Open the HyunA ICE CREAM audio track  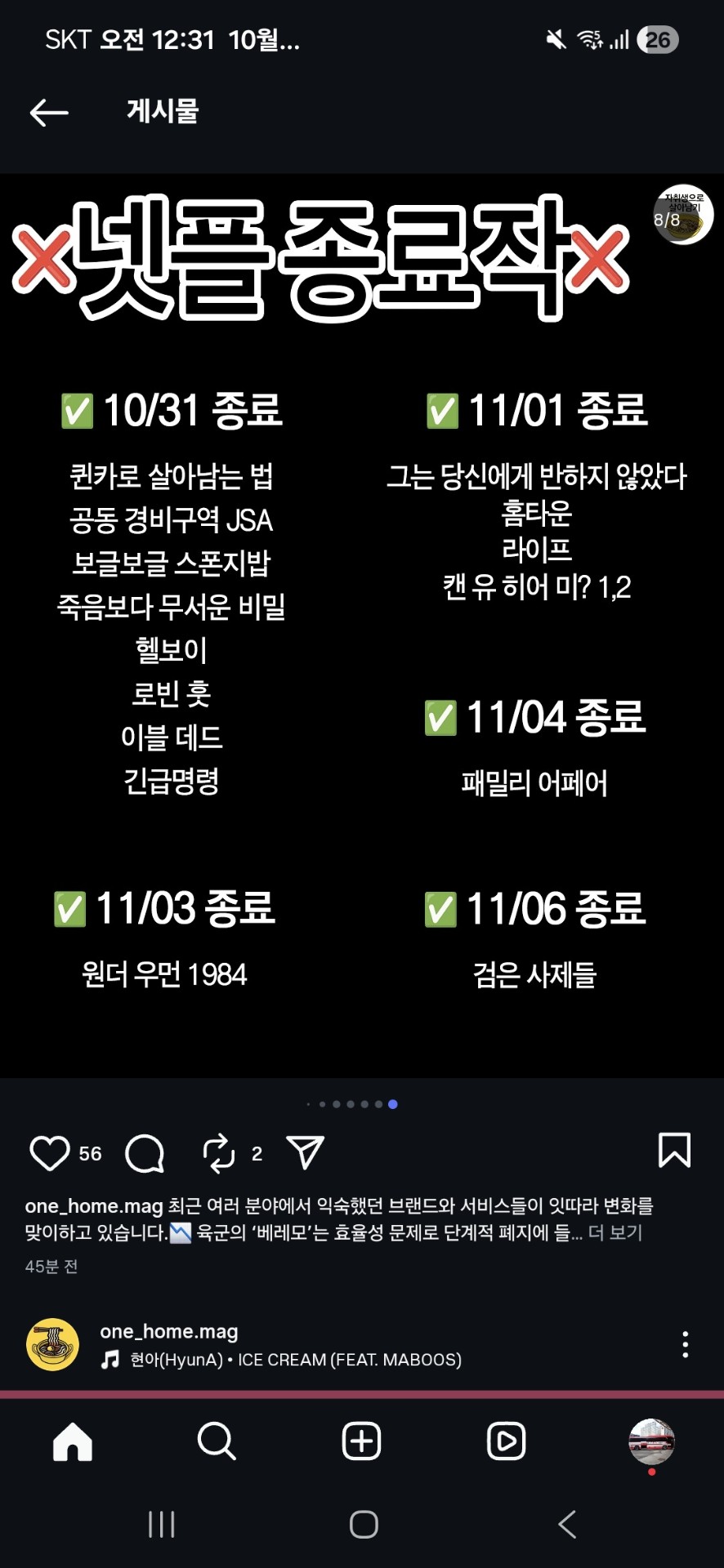click(x=294, y=1360)
